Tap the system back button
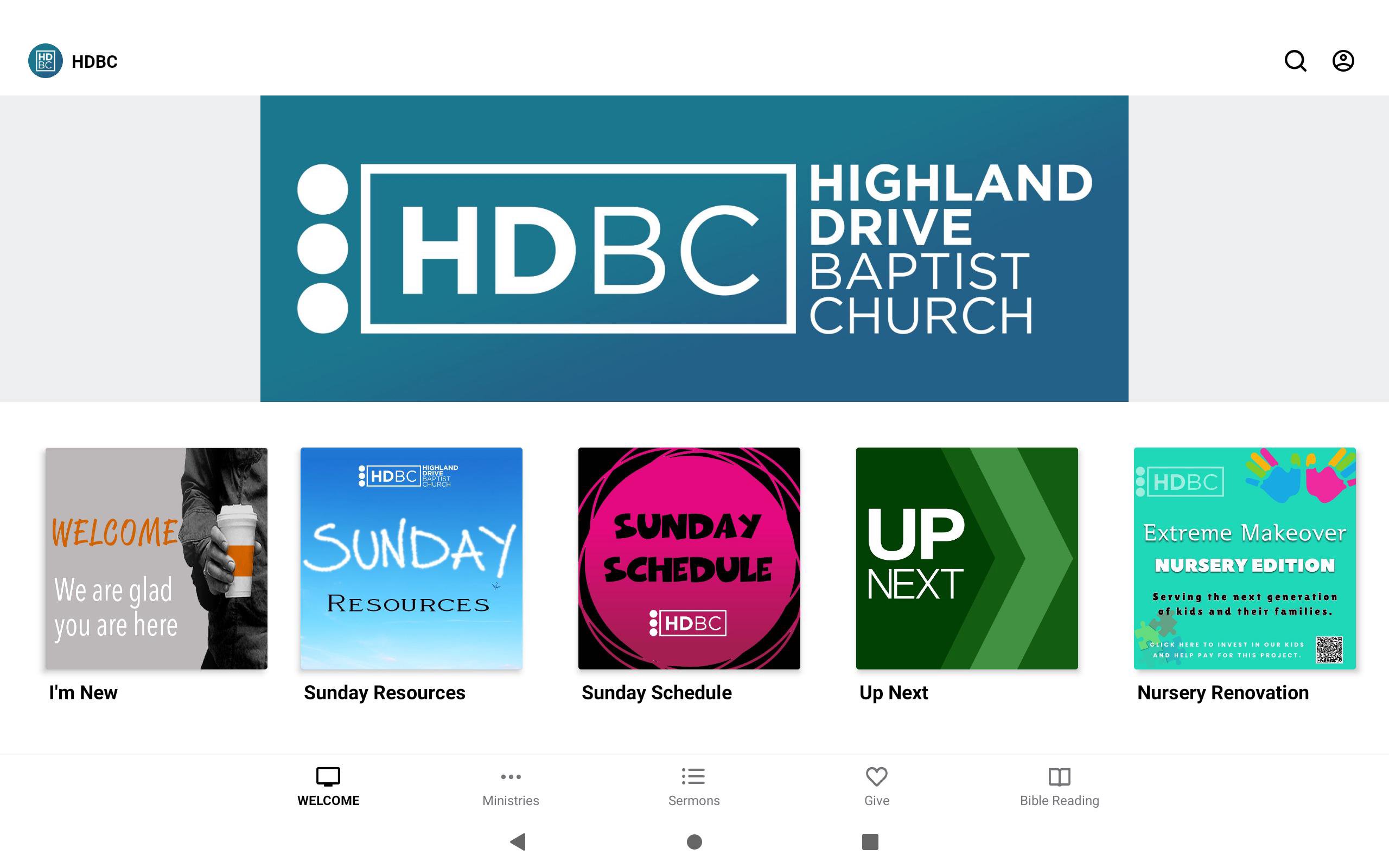1389x868 pixels. (518, 841)
